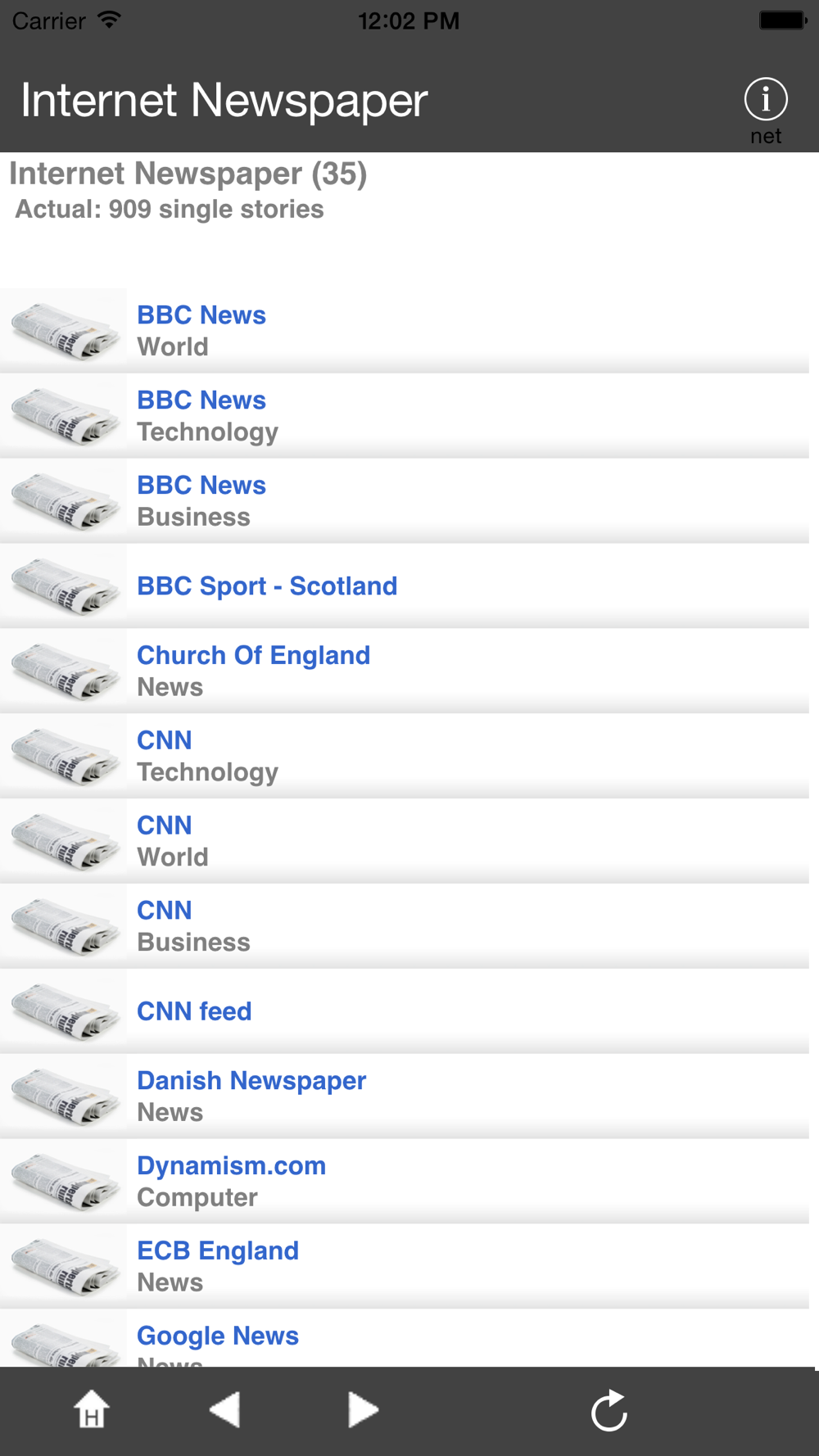This screenshot has width=819, height=1456.
Task: Select CNN Technology feed
Action: 405,757
